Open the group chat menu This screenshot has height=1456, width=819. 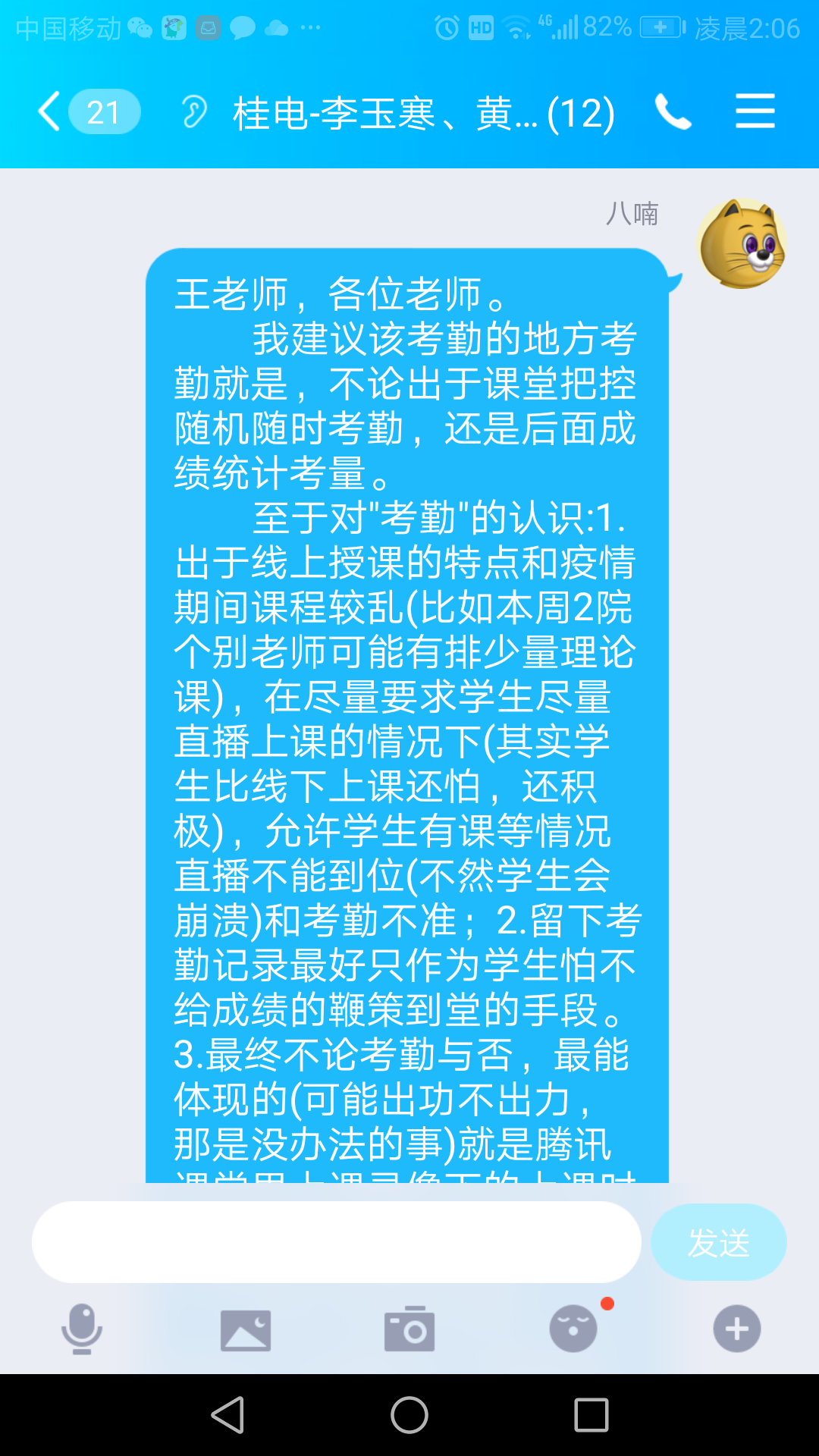755,111
